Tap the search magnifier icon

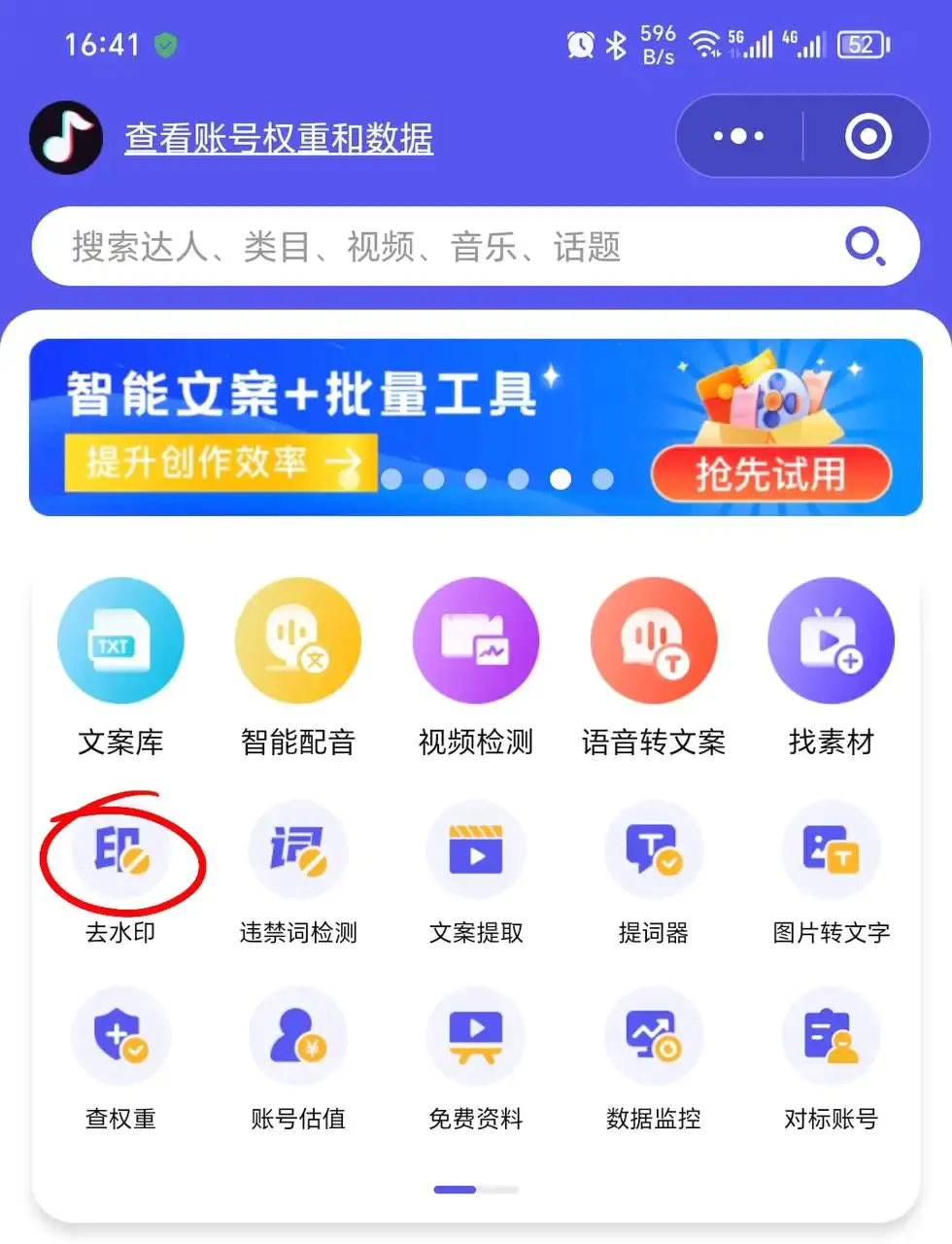tap(864, 247)
